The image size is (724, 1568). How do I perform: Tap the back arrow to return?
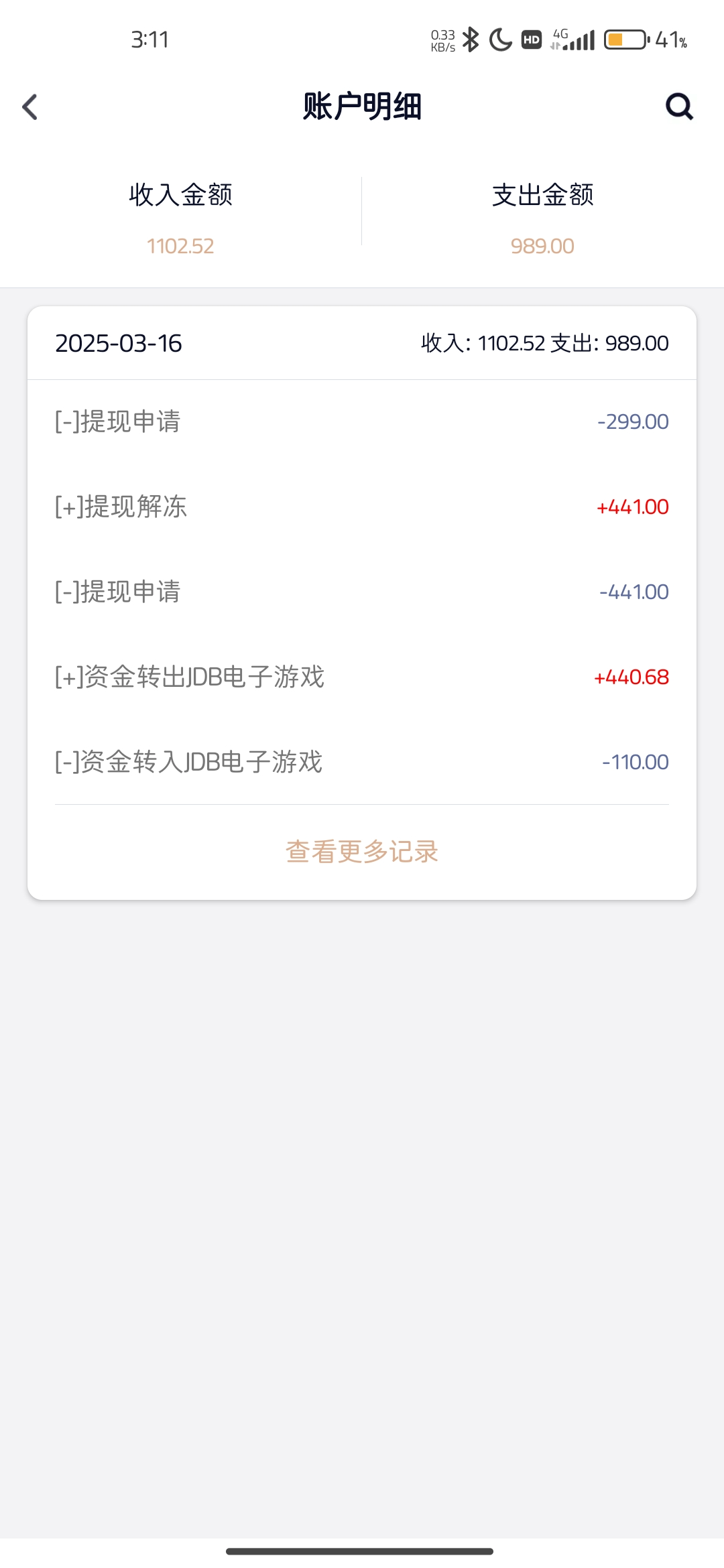click(x=29, y=107)
